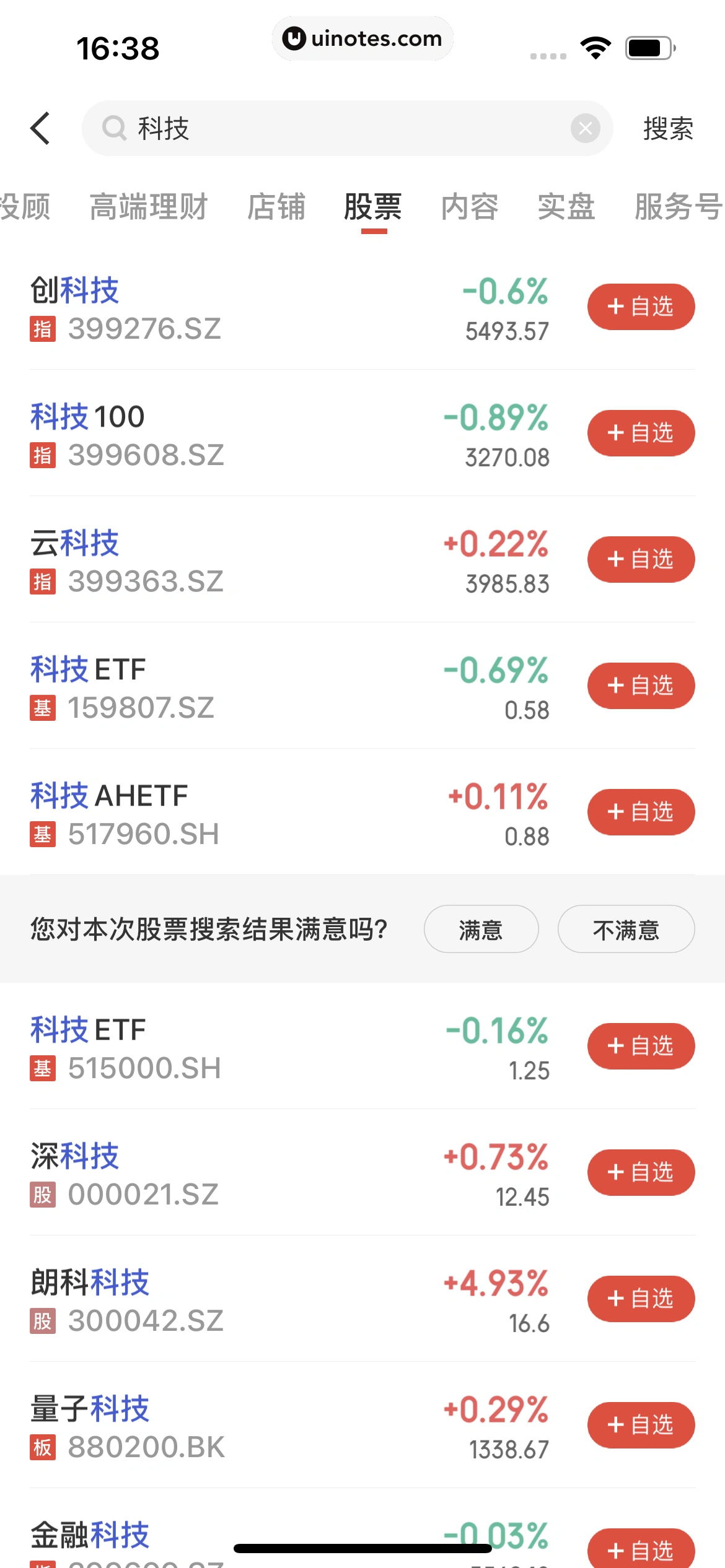Switch to the 服务号 tab
725x1568 pixels.
pyautogui.click(x=678, y=207)
